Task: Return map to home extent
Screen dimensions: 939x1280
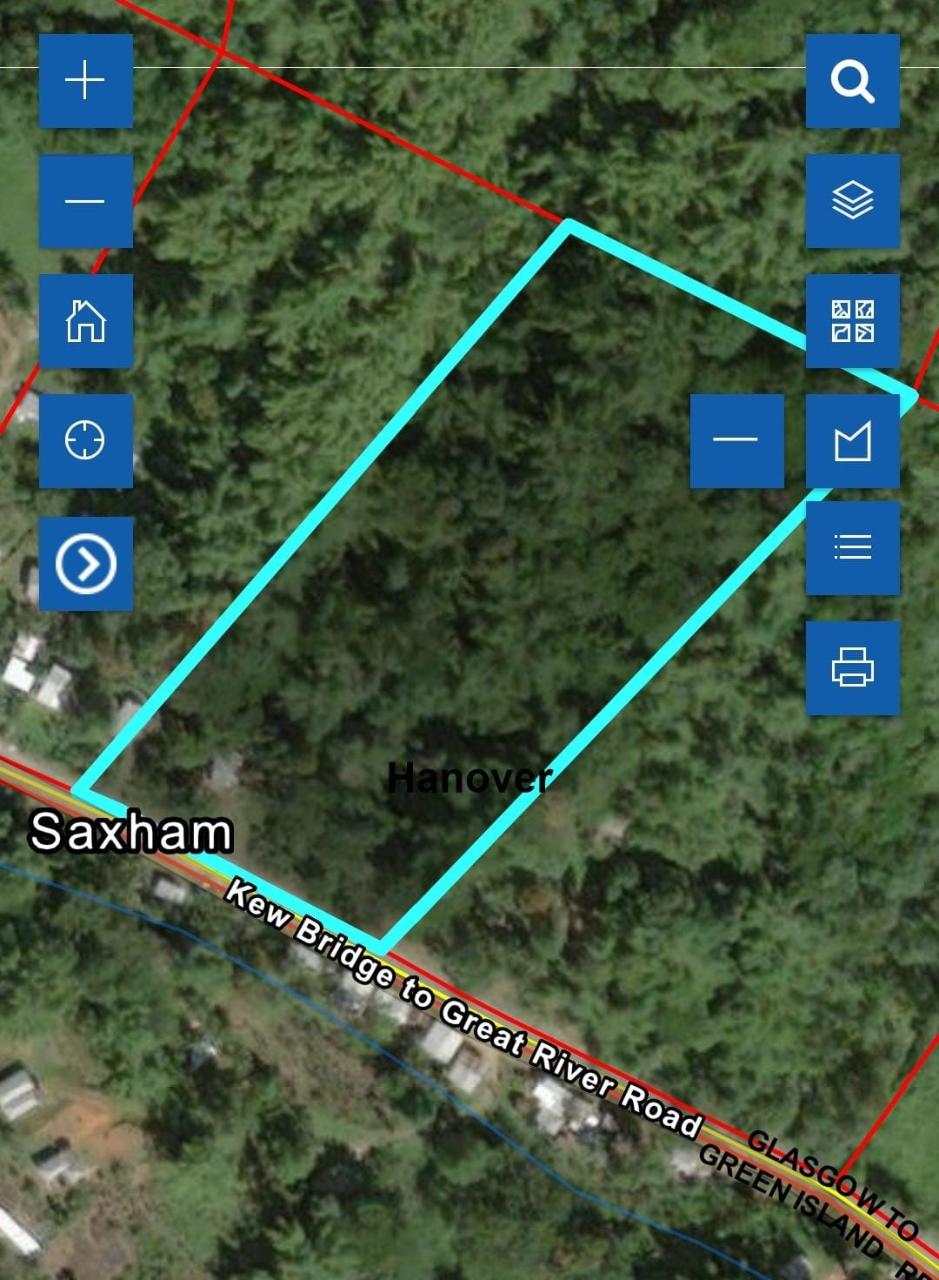Action: click(x=86, y=321)
